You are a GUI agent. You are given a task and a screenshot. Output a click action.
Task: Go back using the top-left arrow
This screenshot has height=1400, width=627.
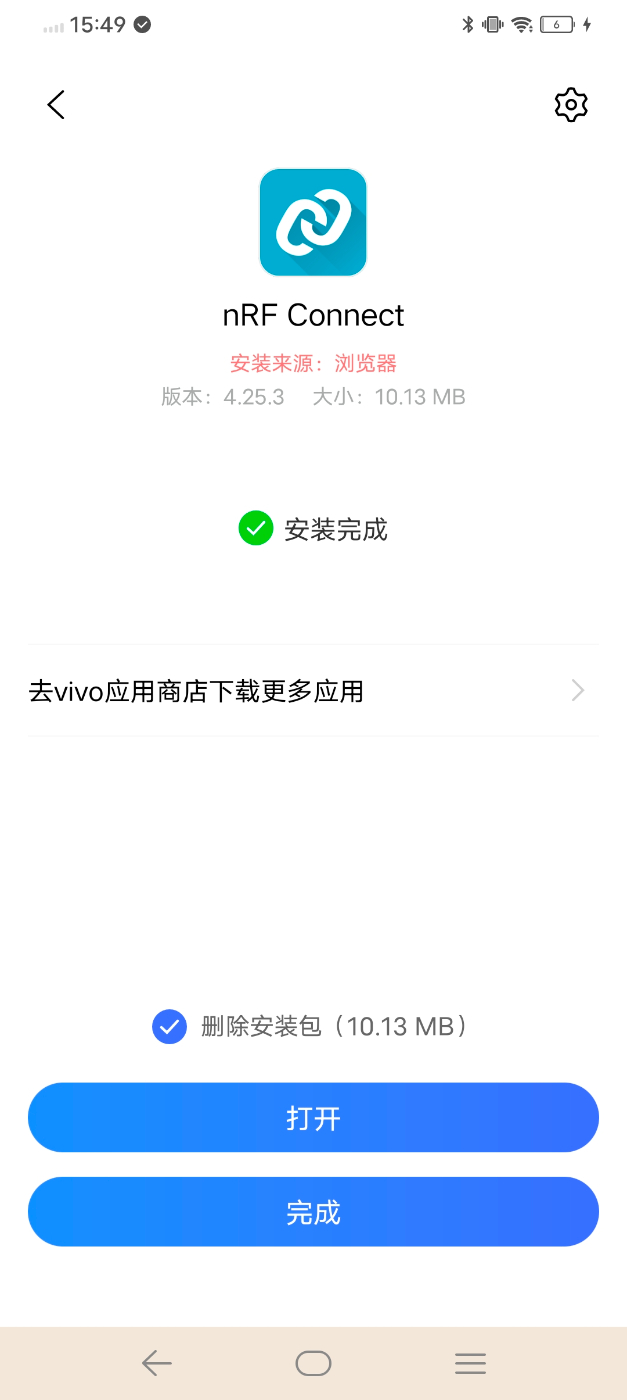56,104
